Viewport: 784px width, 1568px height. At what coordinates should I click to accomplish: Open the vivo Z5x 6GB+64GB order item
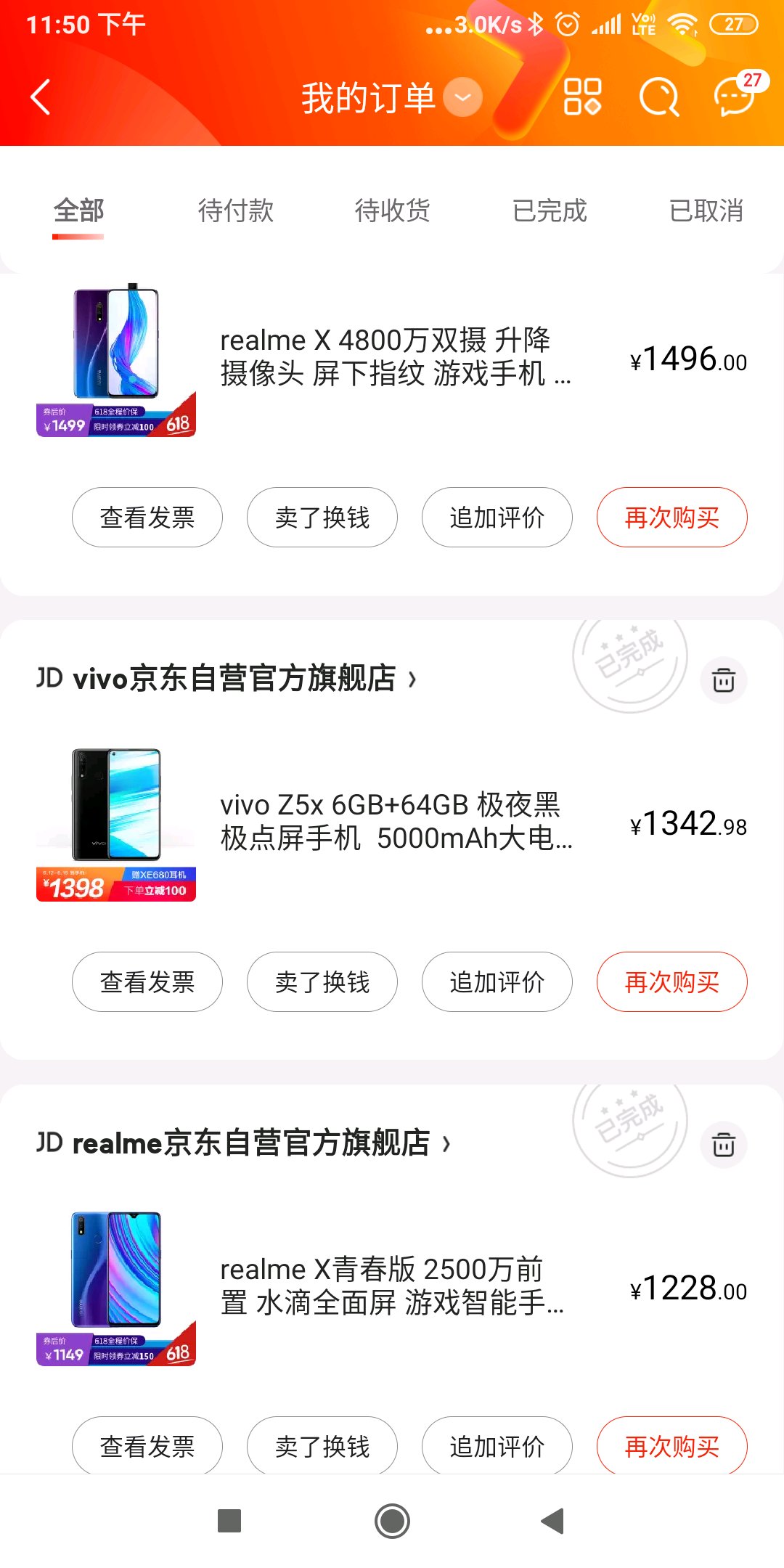pyautogui.click(x=396, y=822)
